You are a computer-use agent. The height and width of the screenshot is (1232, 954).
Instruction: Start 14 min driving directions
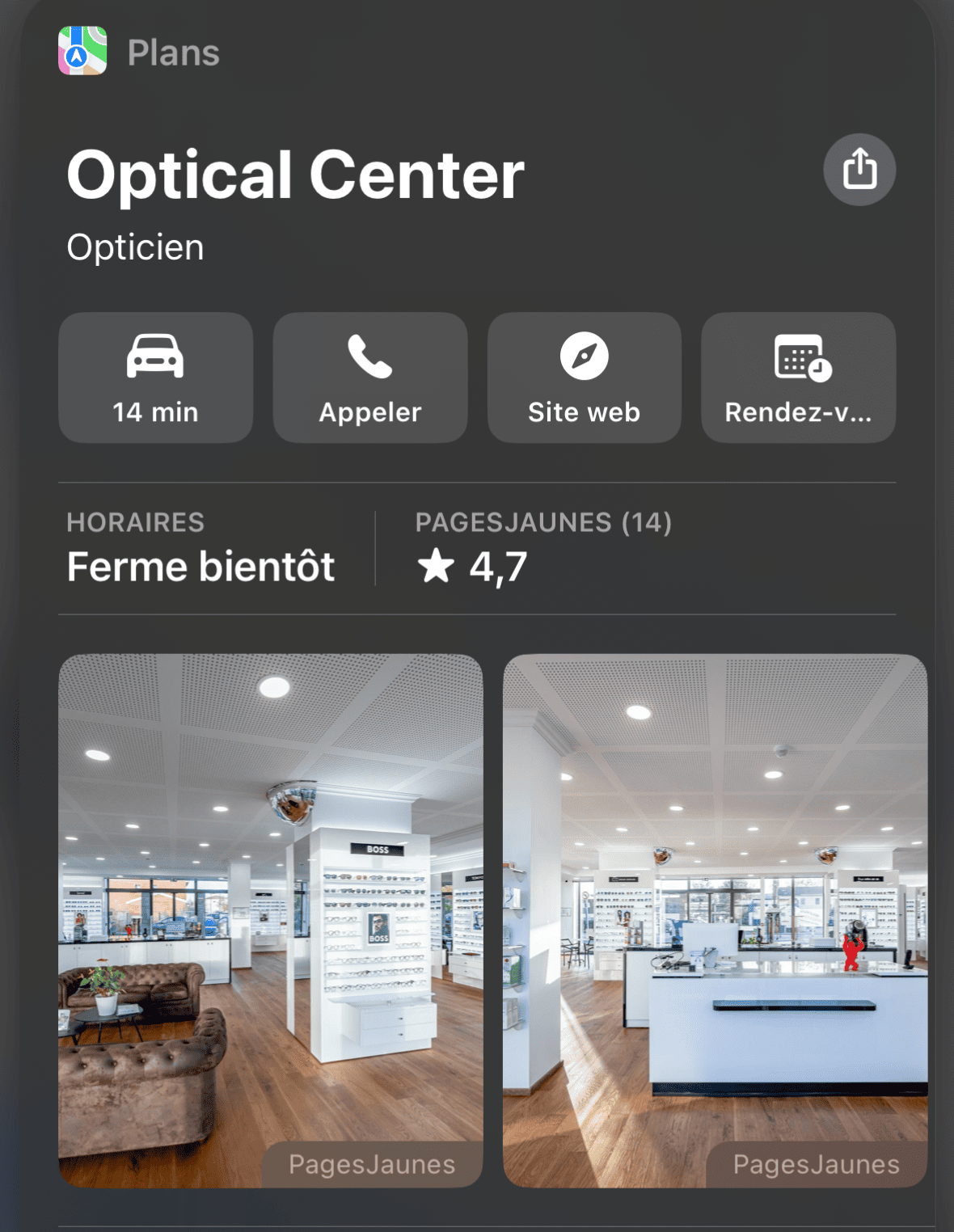(x=155, y=378)
